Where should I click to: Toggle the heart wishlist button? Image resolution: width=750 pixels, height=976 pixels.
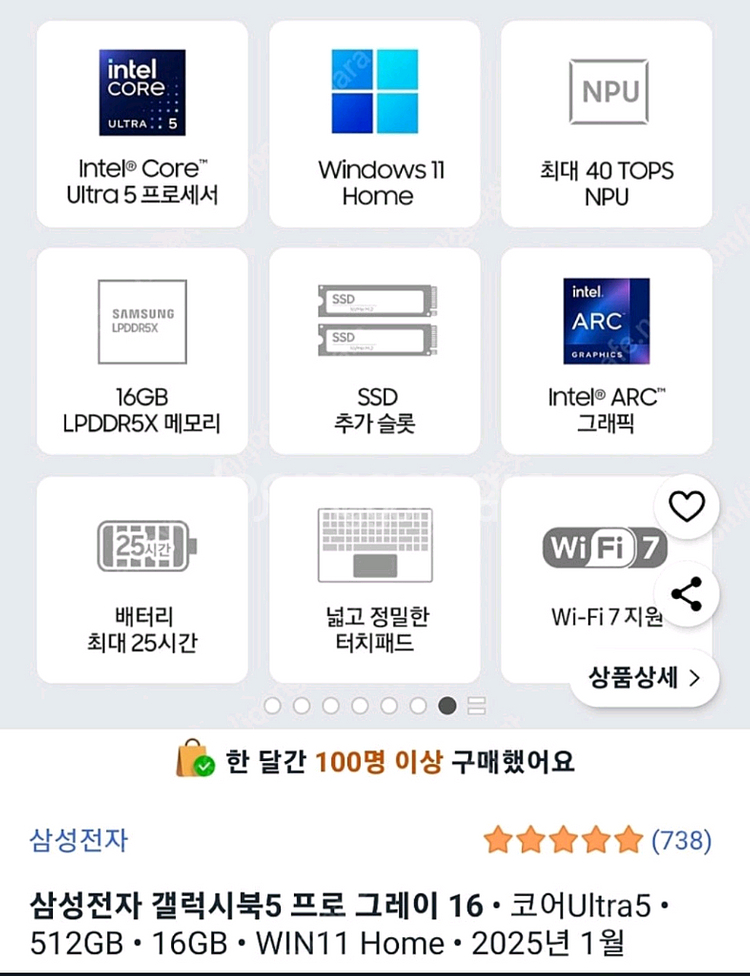[x=685, y=508]
